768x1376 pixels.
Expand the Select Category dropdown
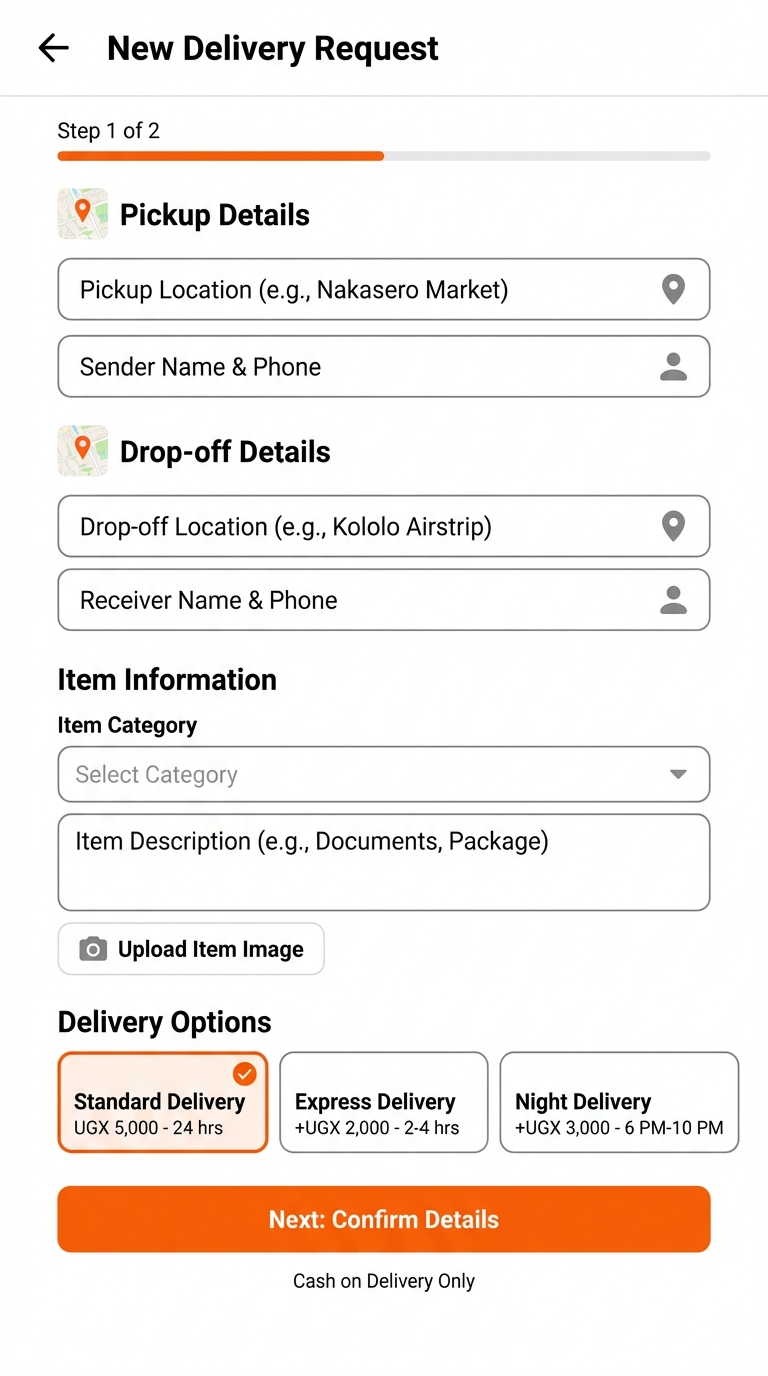[x=383, y=774]
